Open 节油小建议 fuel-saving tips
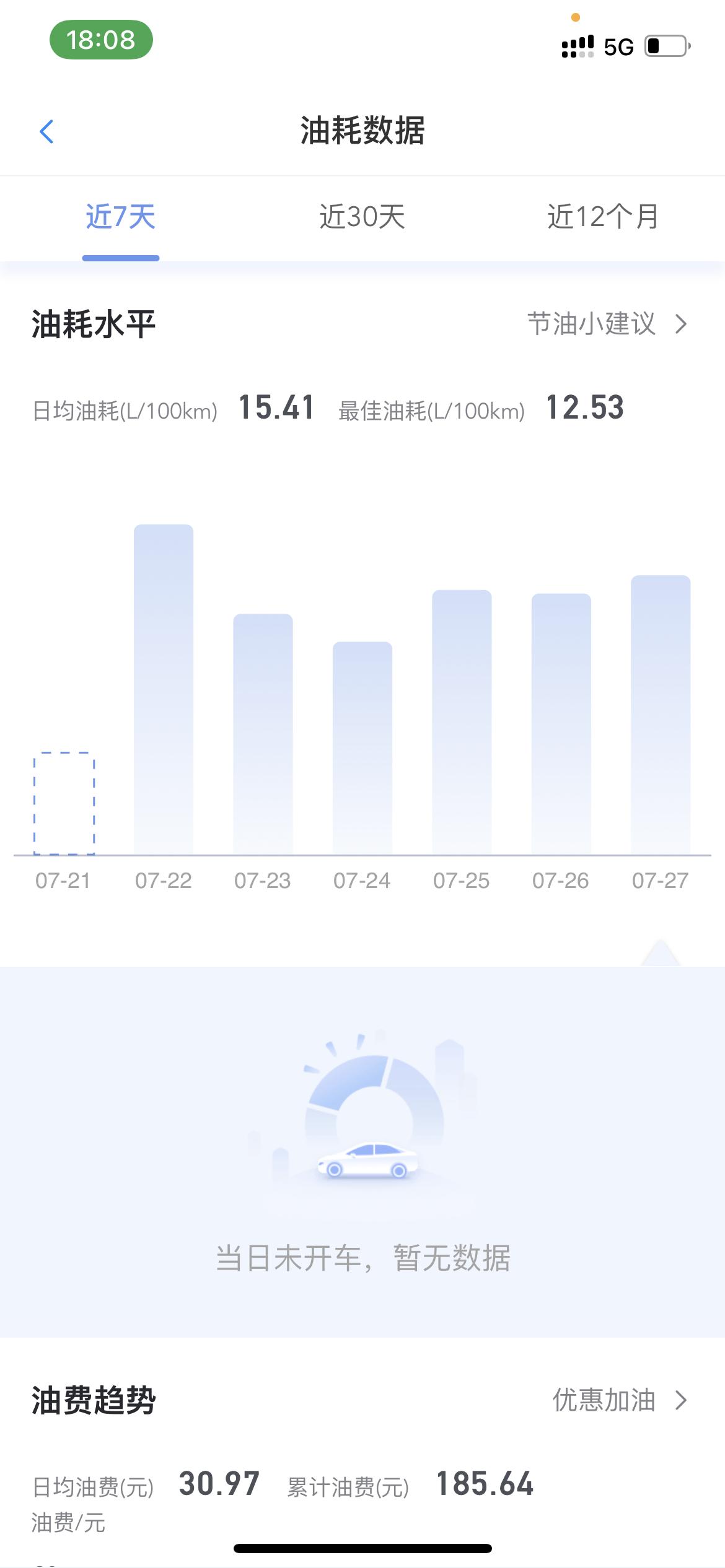 tap(606, 324)
